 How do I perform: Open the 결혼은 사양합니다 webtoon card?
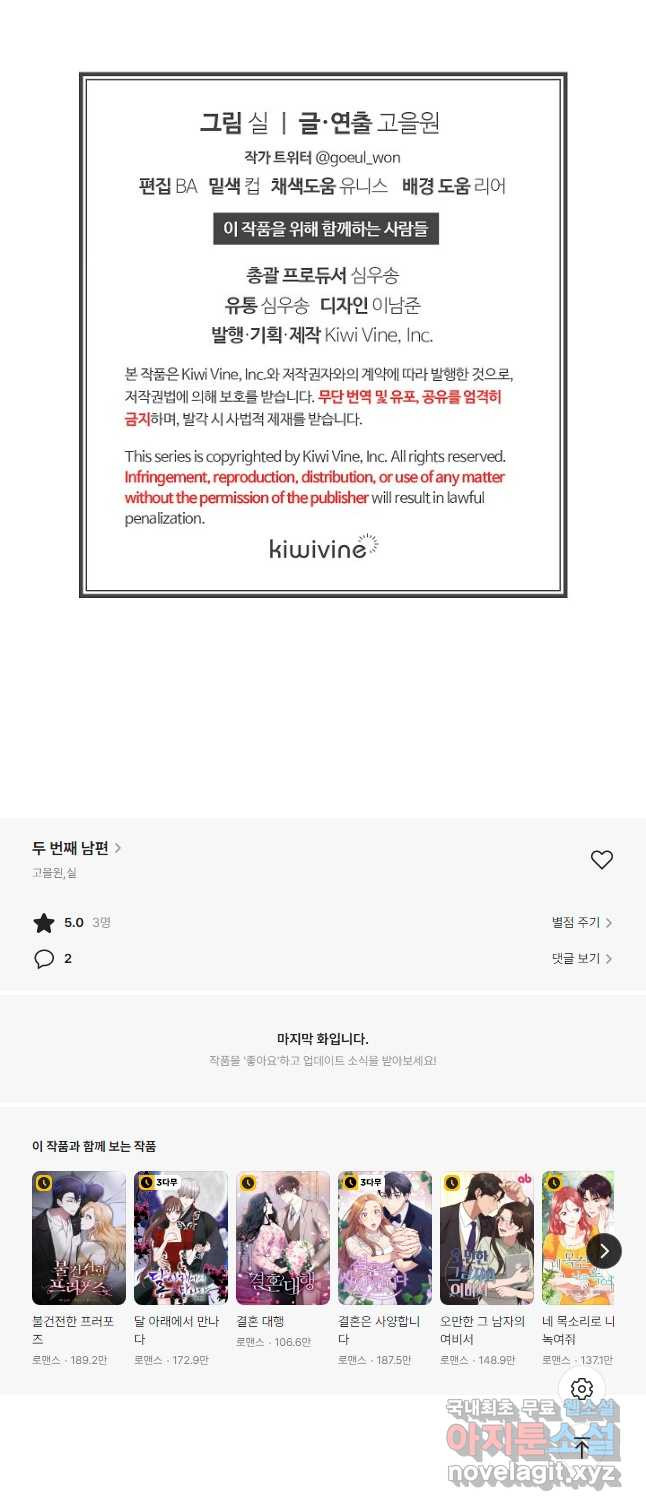click(x=385, y=1238)
